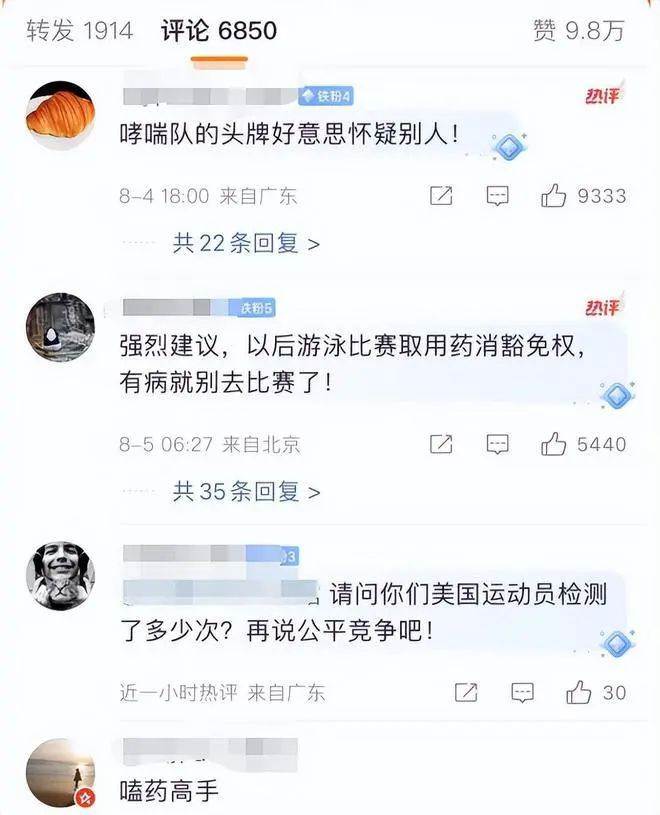Like the comment with 9333 likes
The image size is (660, 815).
pos(554,196)
